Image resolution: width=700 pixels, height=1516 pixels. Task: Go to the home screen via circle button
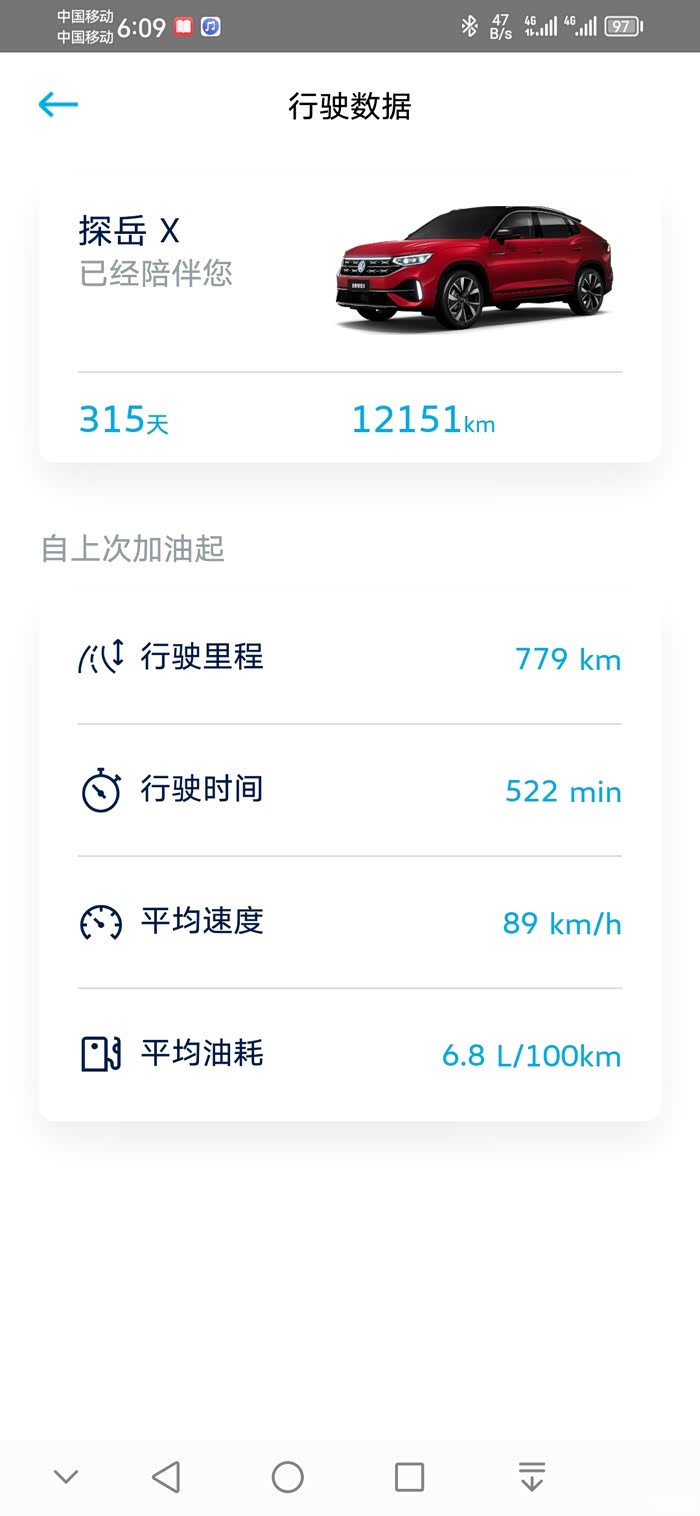(288, 1476)
